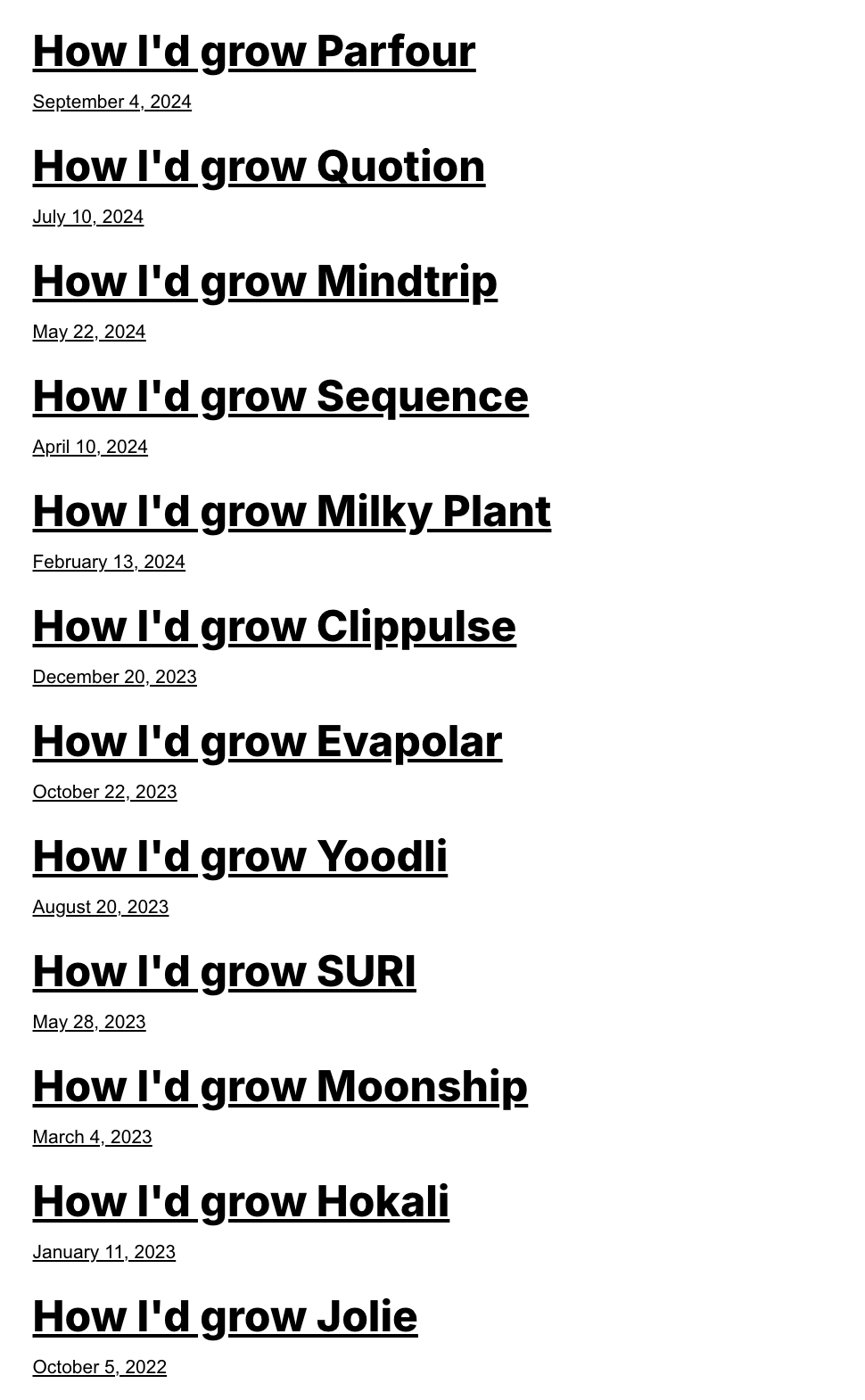Select the July 10, 2024 date link
Screen dimensions: 865x1400
tap(87, 217)
